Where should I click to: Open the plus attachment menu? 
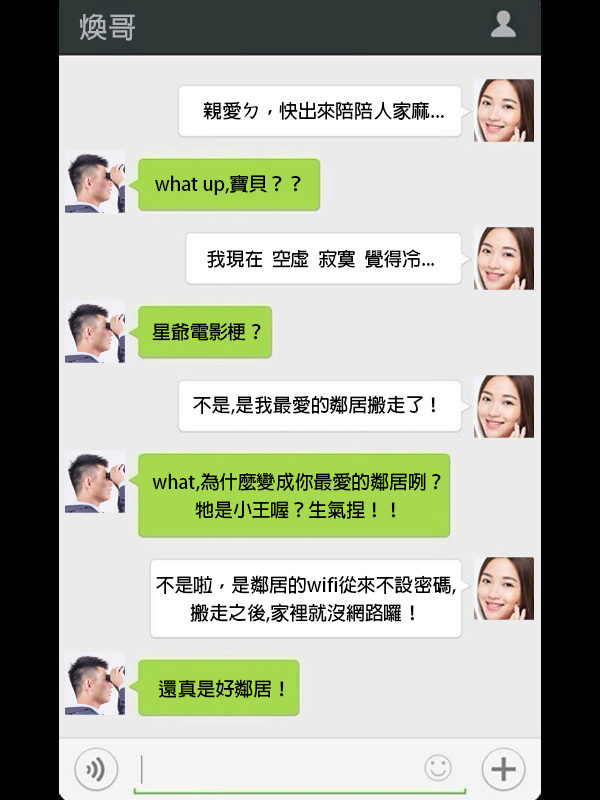pyautogui.click(x=503, y=769)
